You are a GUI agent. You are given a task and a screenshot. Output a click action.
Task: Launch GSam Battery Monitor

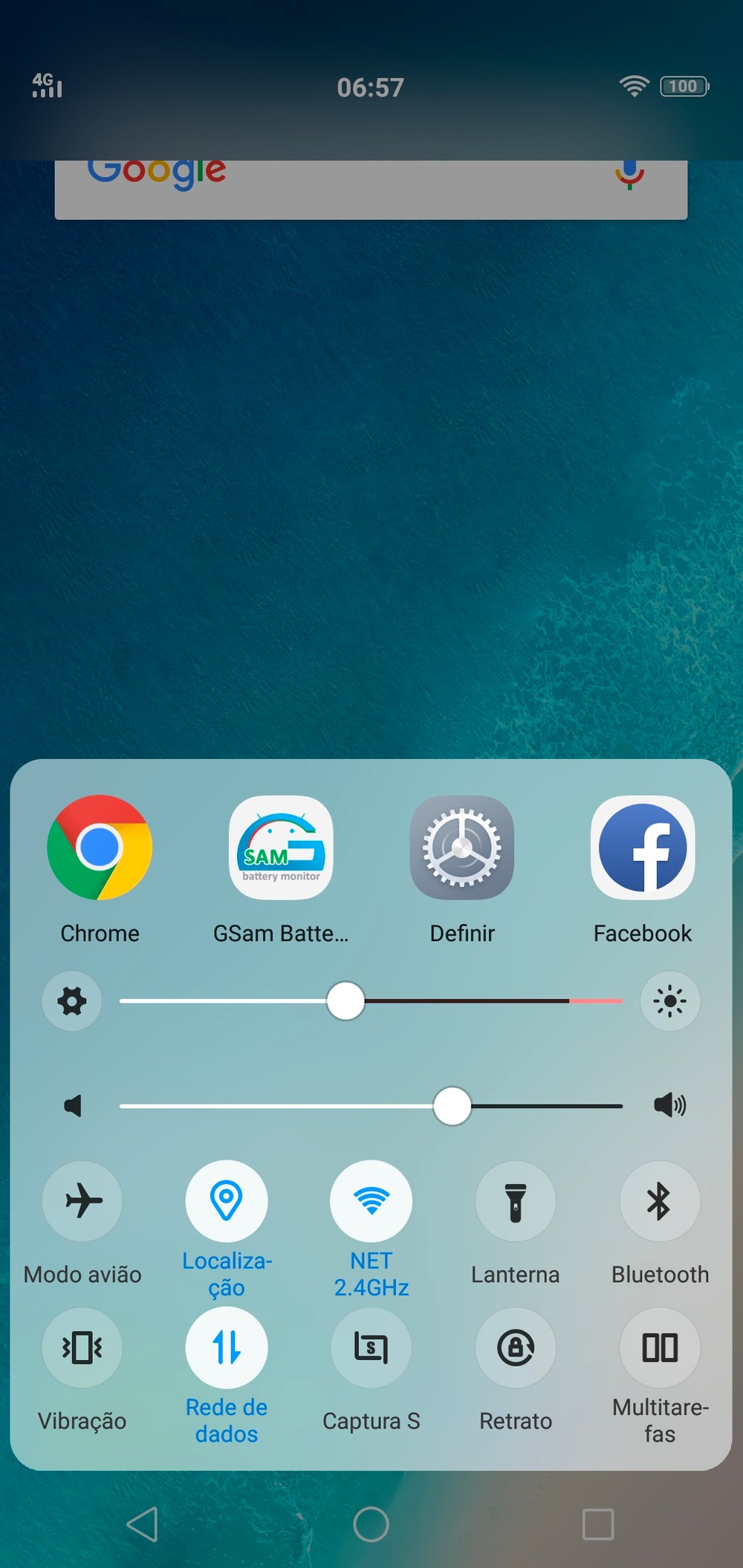(x=281, y=848)
